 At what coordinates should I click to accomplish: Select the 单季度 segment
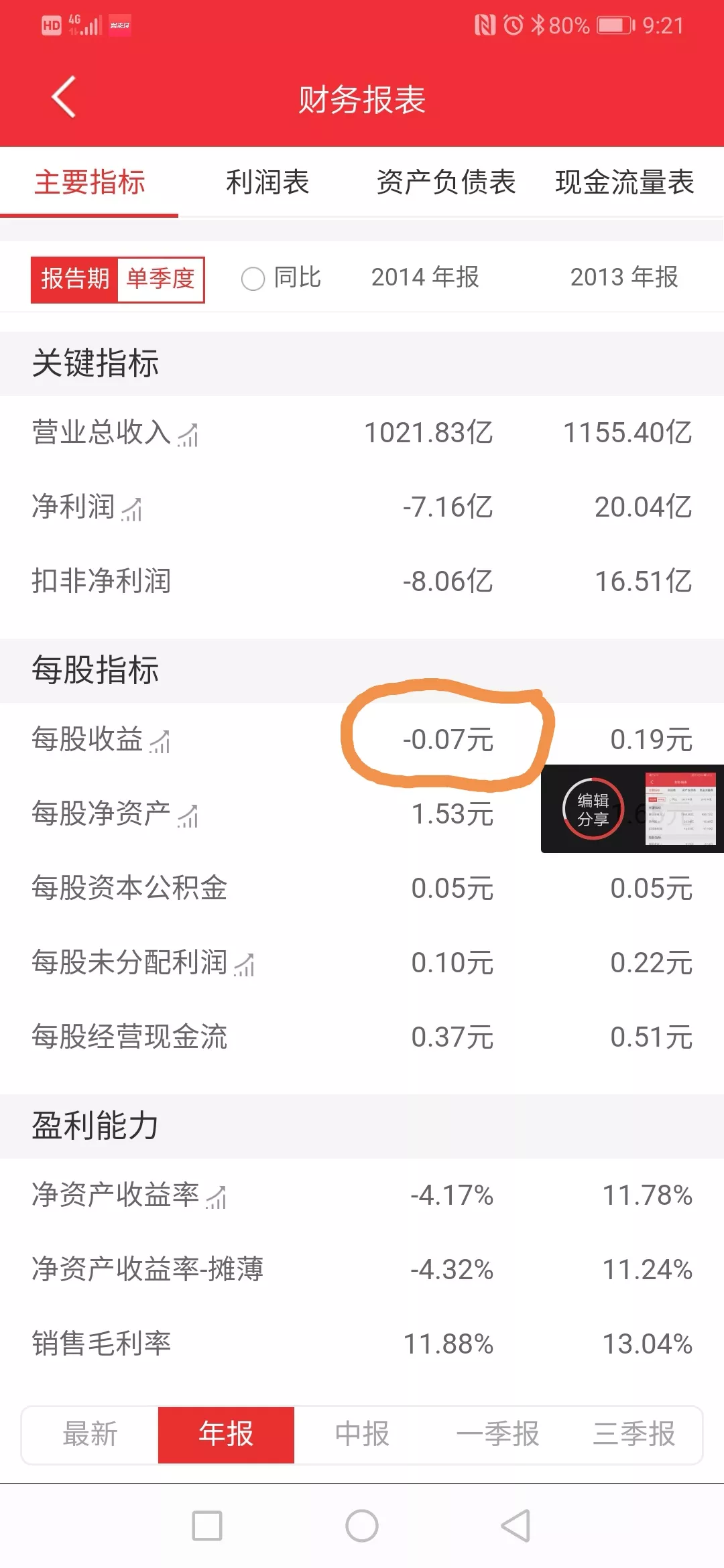tap(161, 279)
